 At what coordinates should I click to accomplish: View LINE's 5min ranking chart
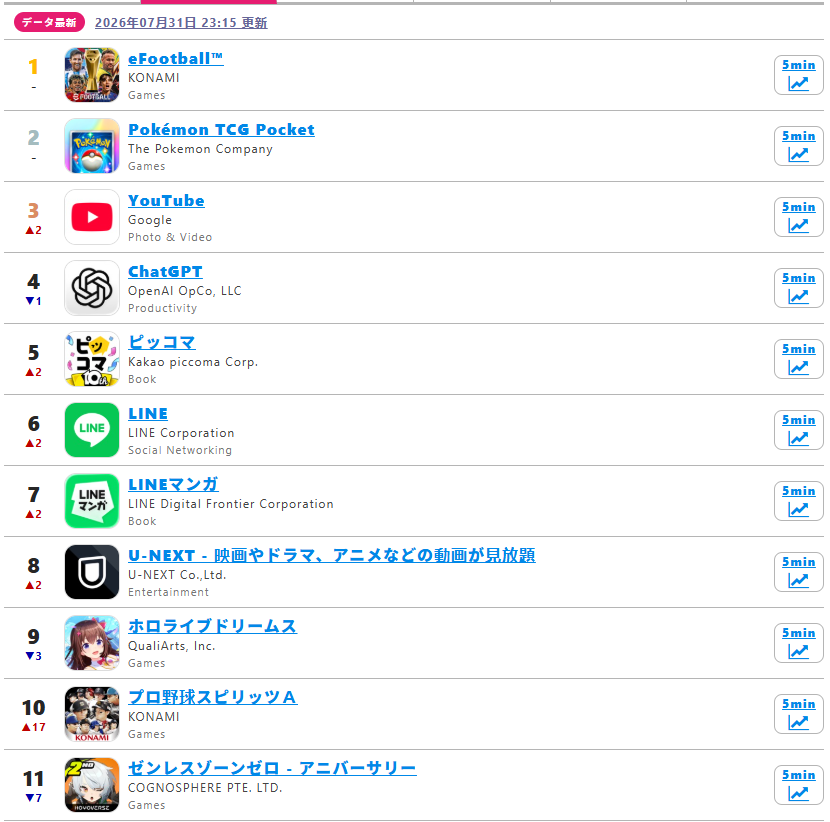[x=798, y=429]
